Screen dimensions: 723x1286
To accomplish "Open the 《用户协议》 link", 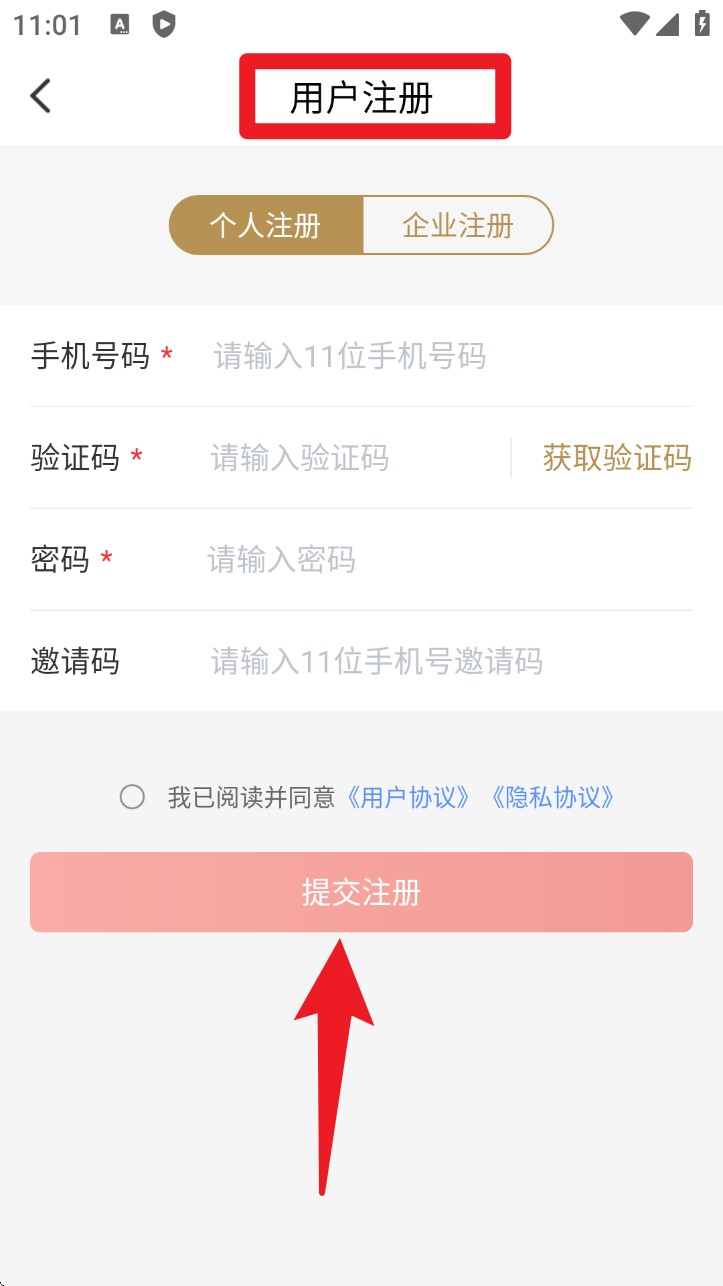I will point(409,797).
